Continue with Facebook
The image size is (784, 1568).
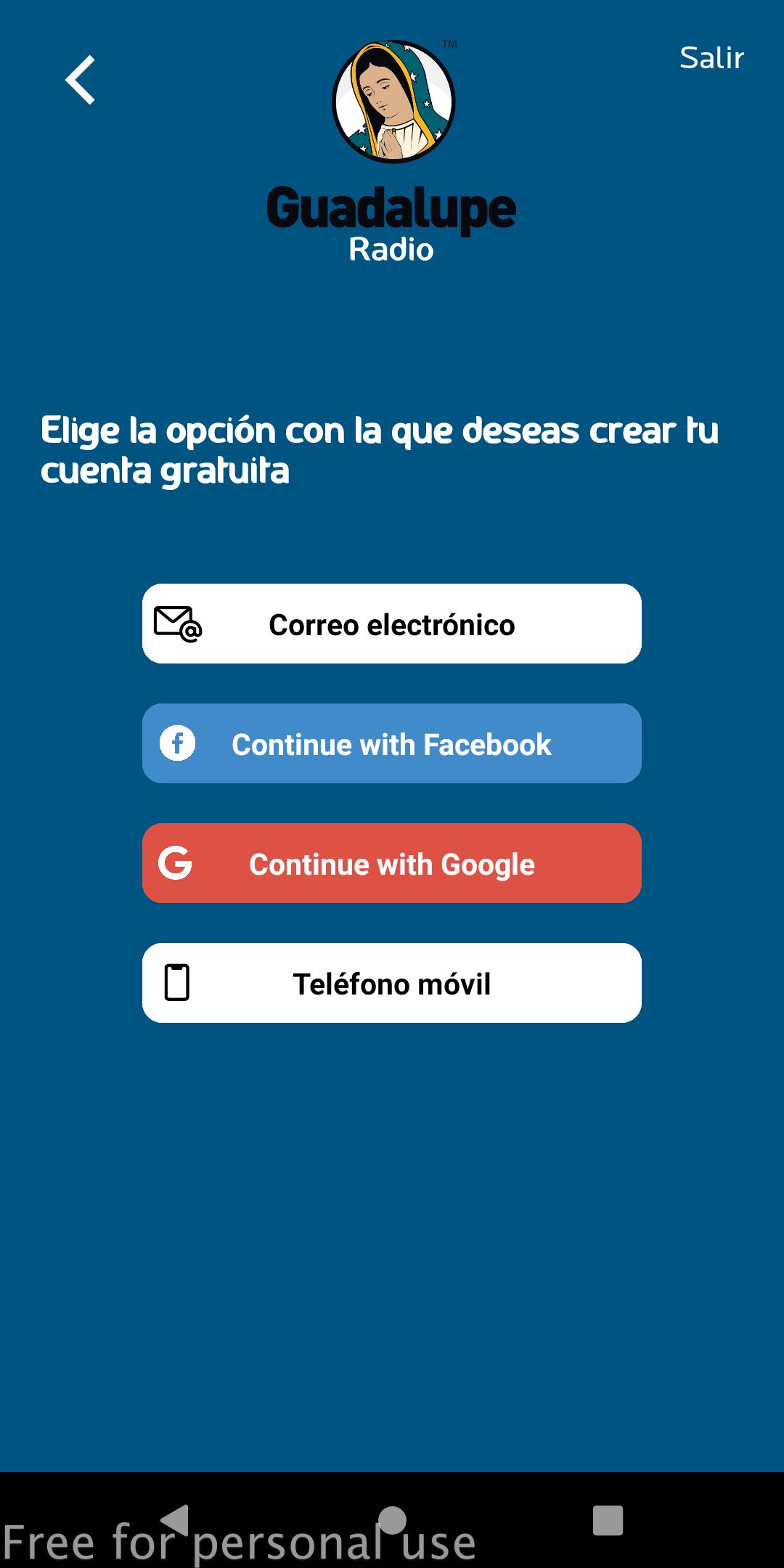(x=392, y=743)
